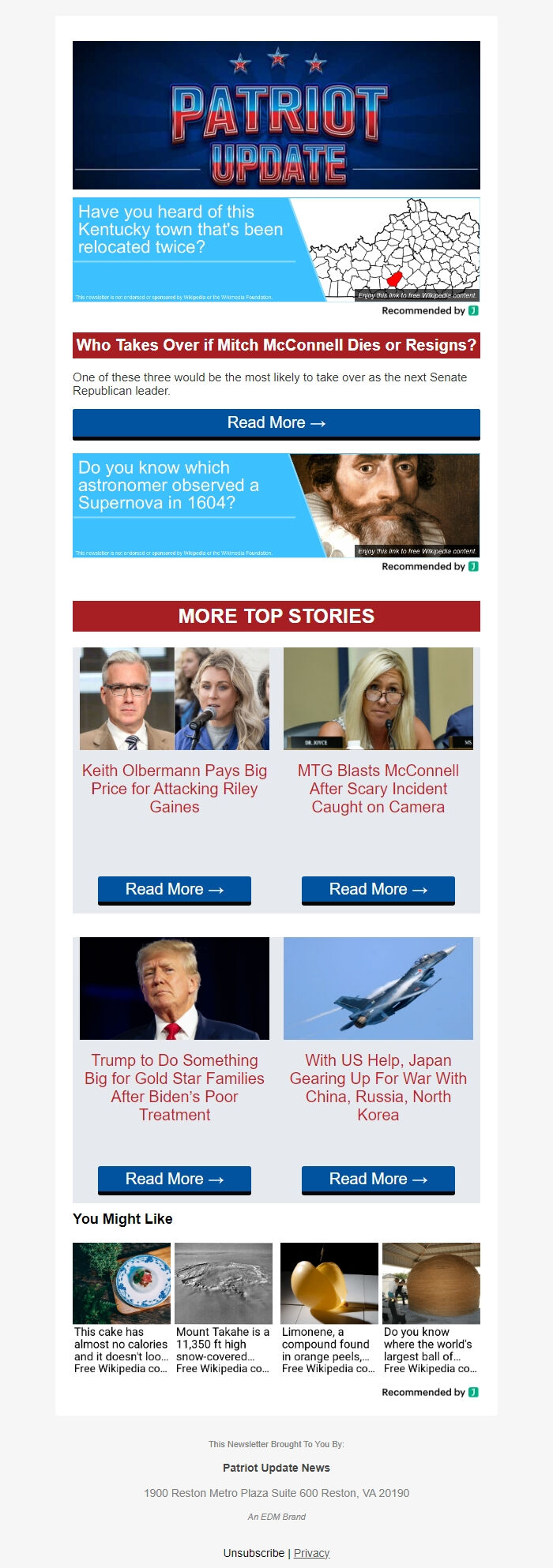This screenshot has width=553, height=1568.
Task: Open the world's largest ball recommendation
Action: 431,1308
